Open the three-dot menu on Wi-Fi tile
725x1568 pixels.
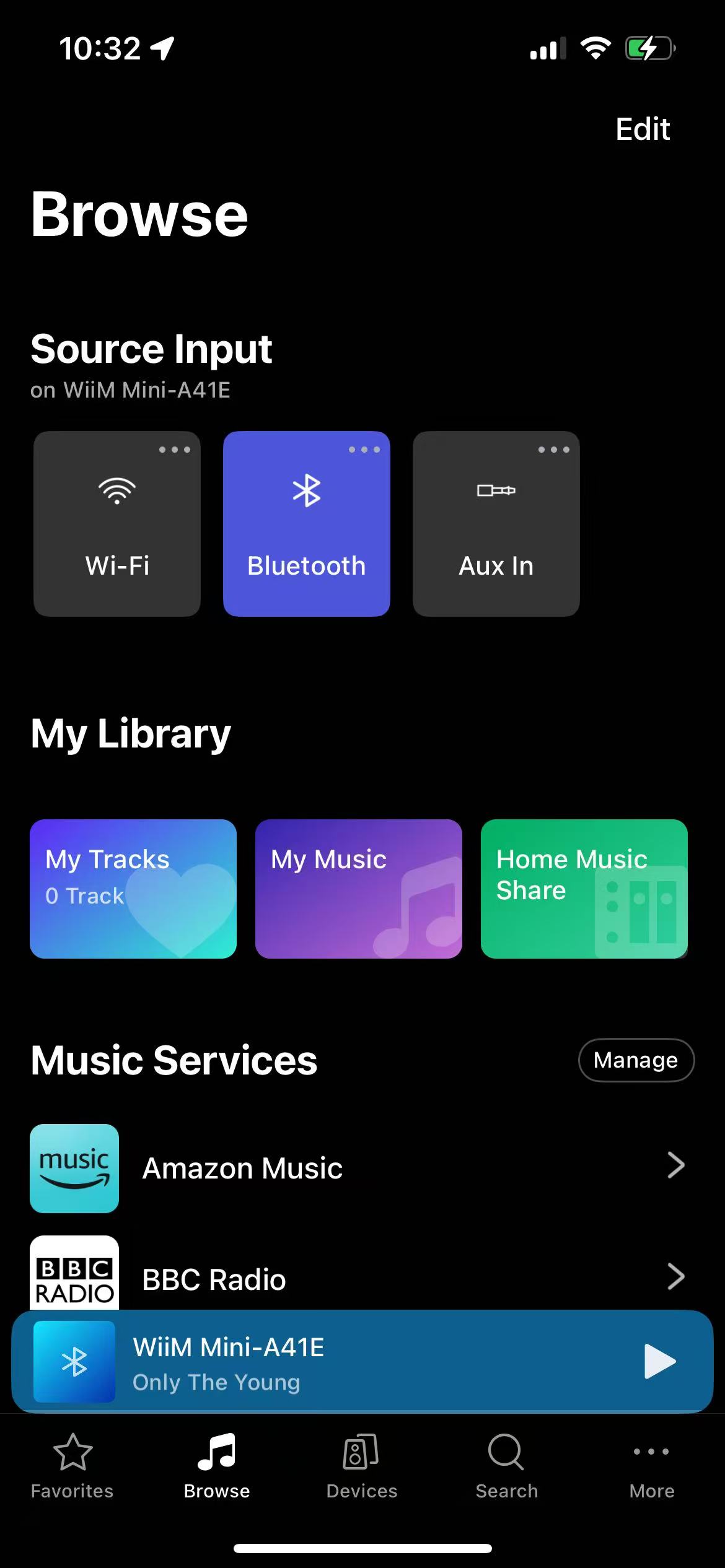[x=175, y=450]
